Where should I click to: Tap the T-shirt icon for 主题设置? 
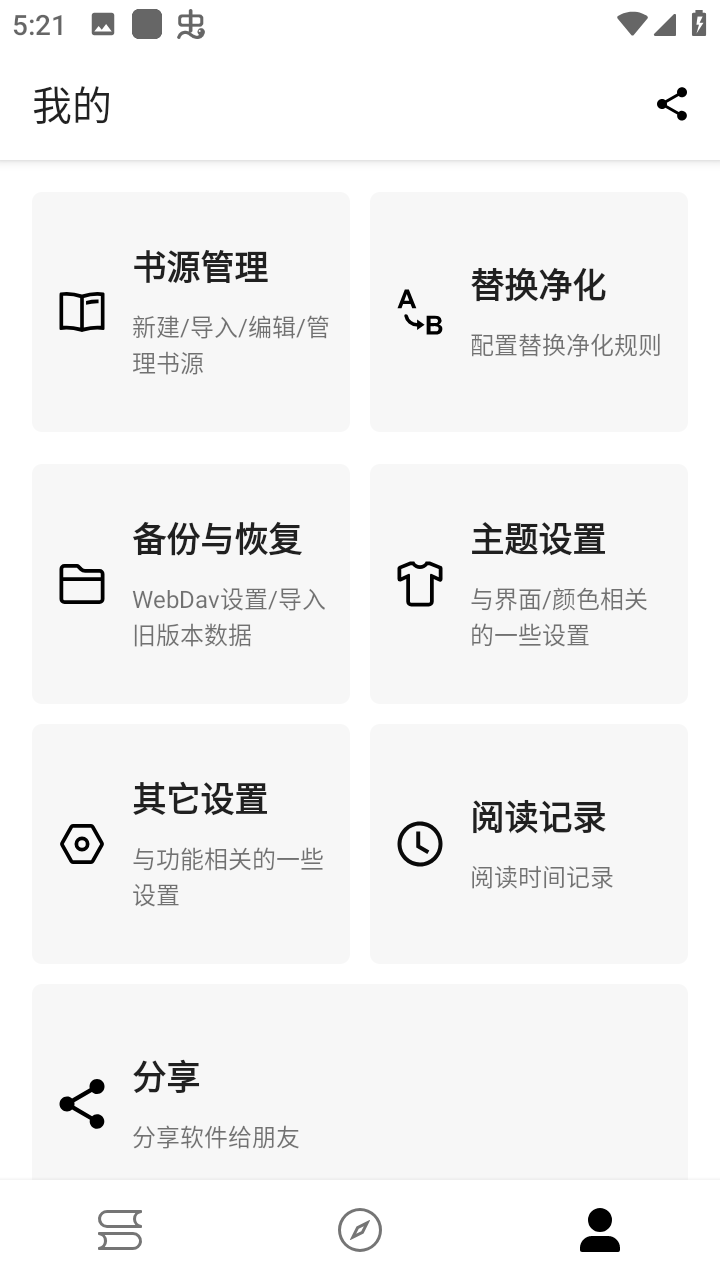pos(419,583)
